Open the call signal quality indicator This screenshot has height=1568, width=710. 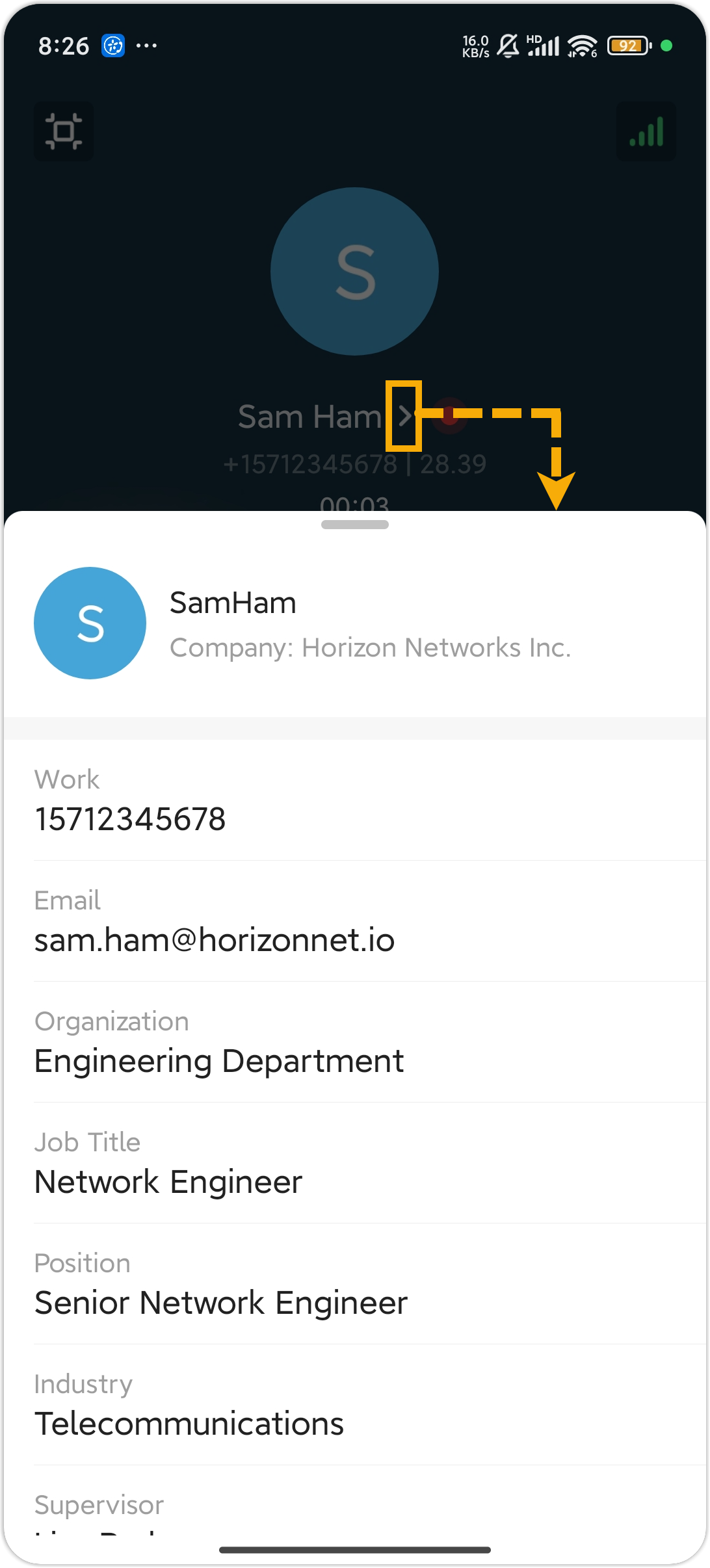pyautogui.click(x=646, y=131)
